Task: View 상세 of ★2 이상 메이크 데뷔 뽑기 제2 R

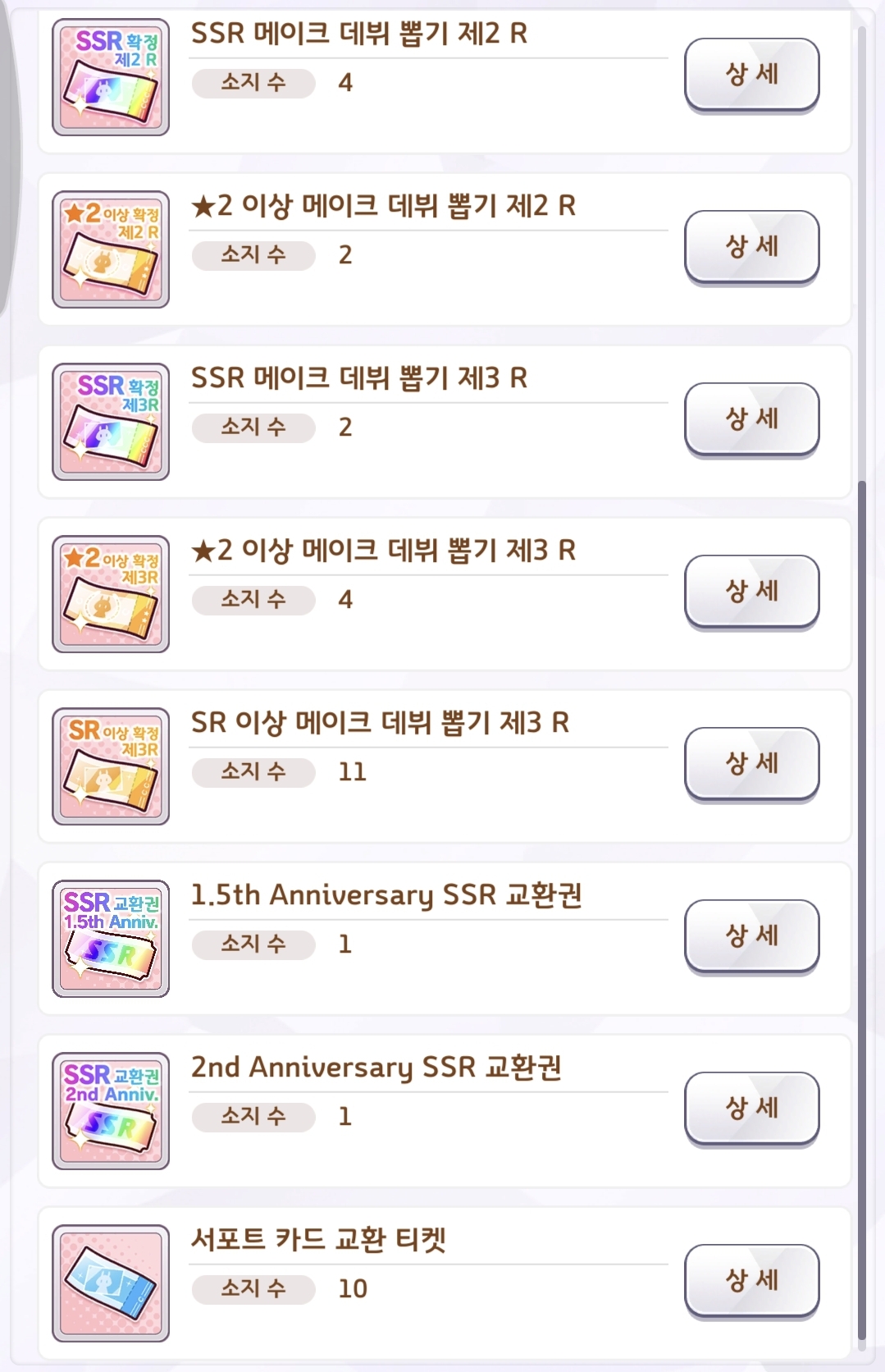Action: click(751, 247)
